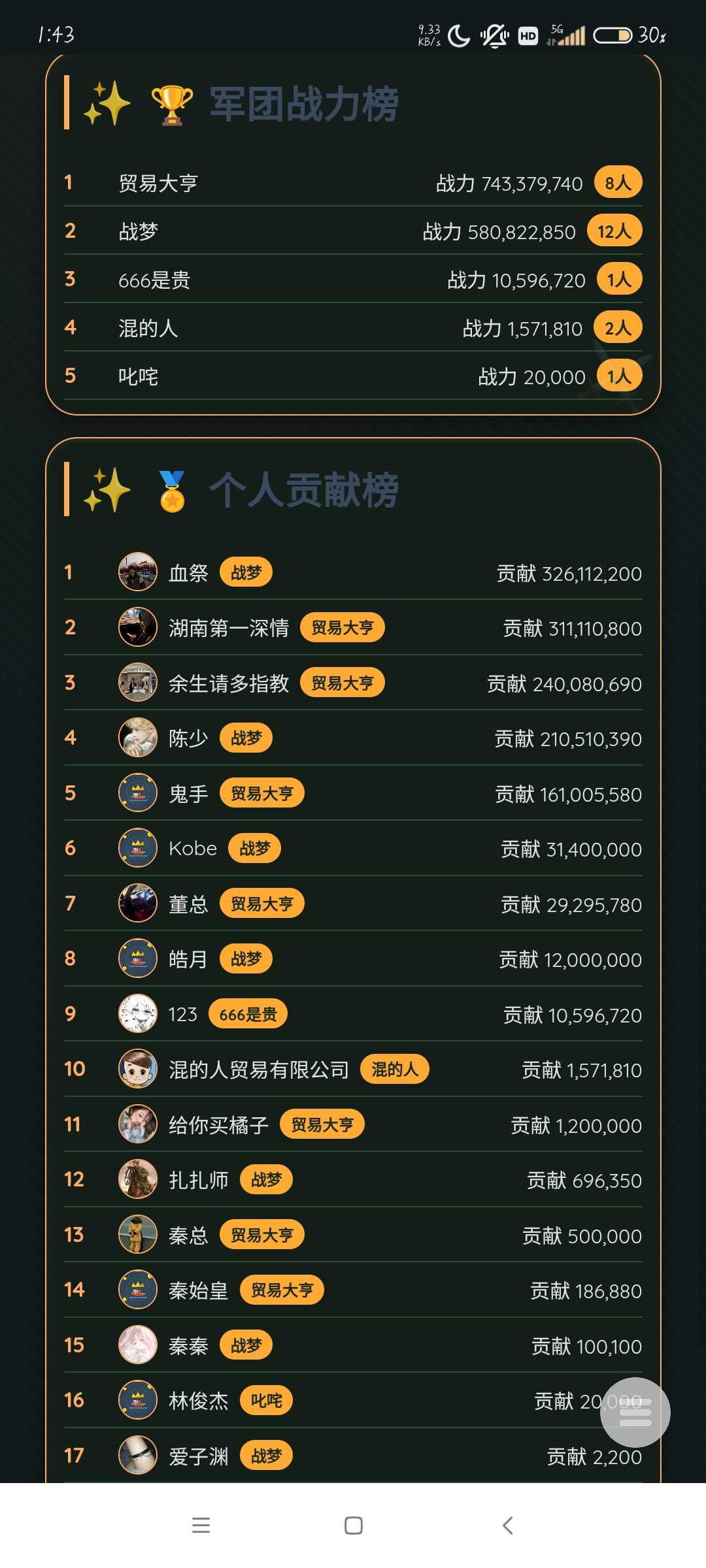Return to the home screen
Viewport: 706px width, 1568px height.
(354, 1526)
